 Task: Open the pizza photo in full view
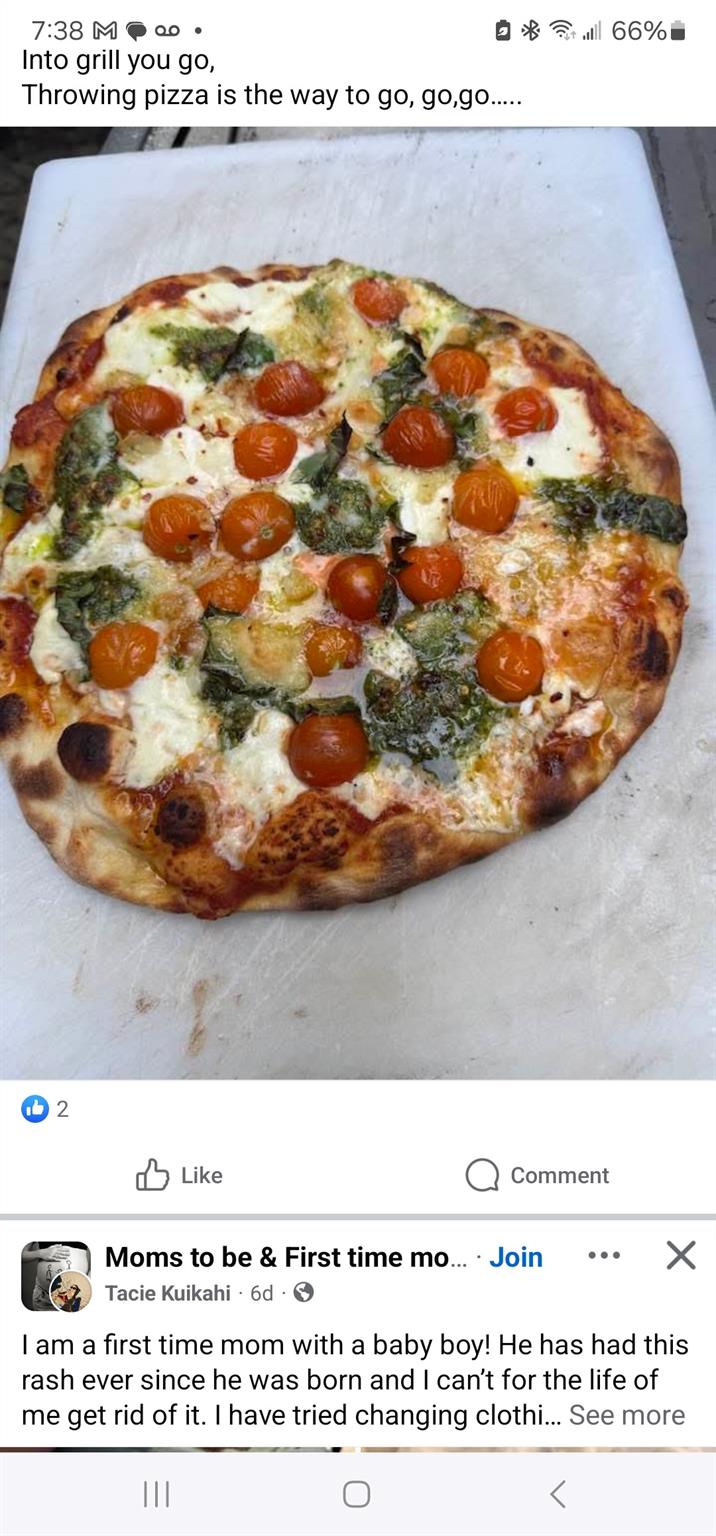[x=358, y=600]
